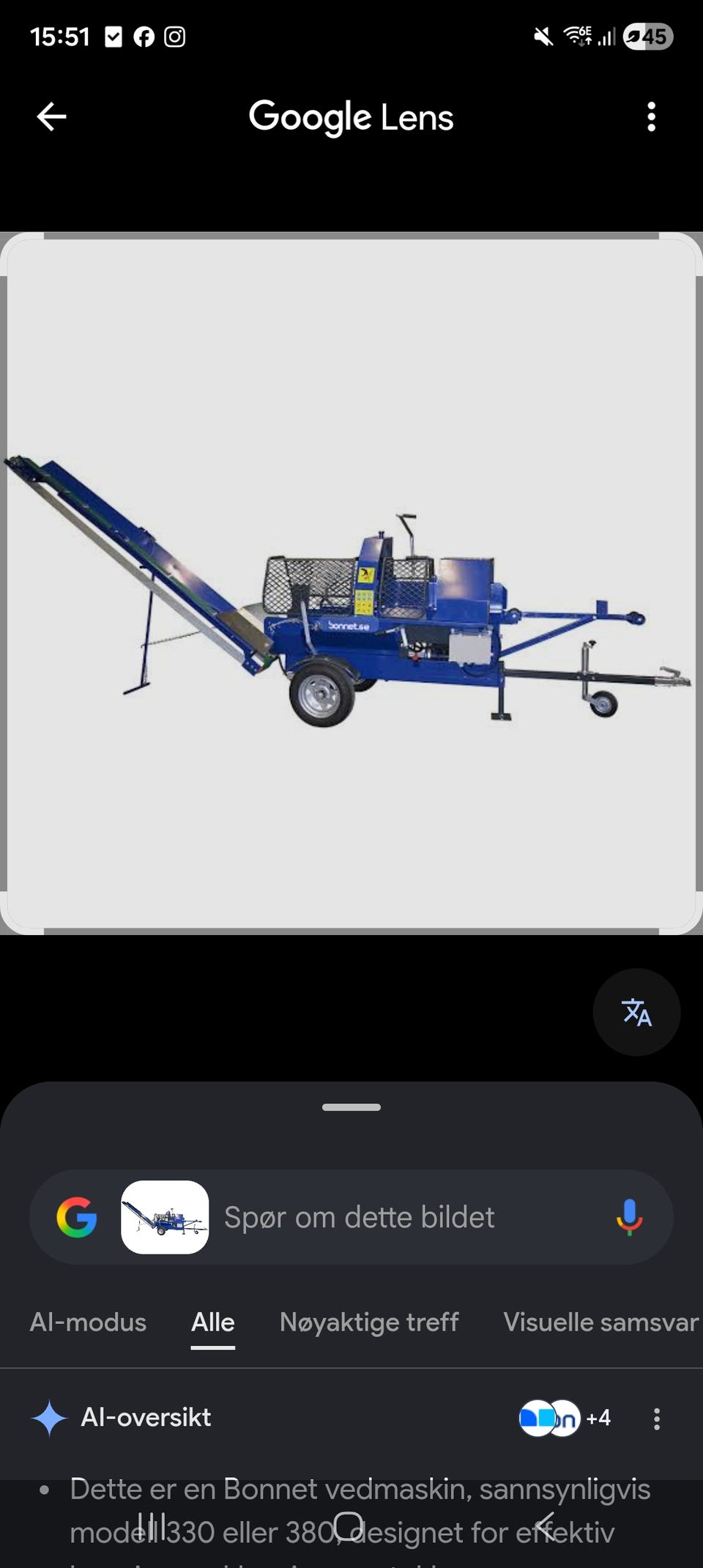This screenshot has height=1568, width=703.
Task: View the +4 sources for AI-oversikt
Action: [x=565, y=1418]
